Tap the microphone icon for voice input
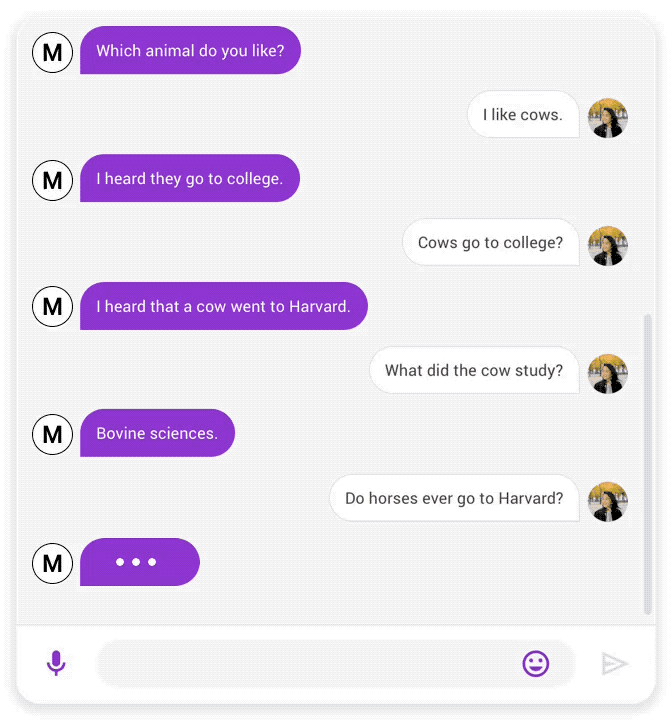This screenshot has height=728, width=672. (x=56, y=663)
